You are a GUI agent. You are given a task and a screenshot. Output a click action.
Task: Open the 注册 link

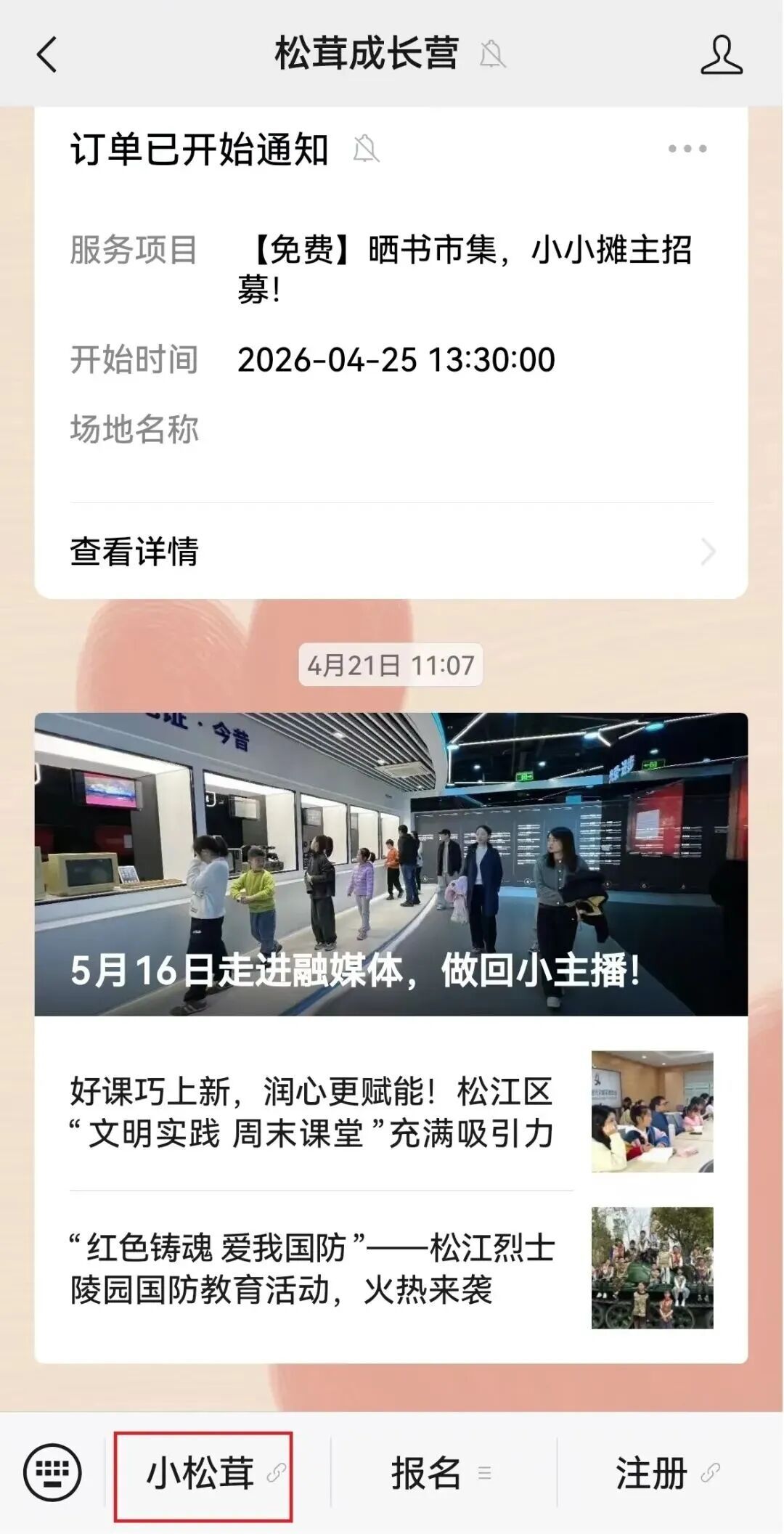[668, 1473]
